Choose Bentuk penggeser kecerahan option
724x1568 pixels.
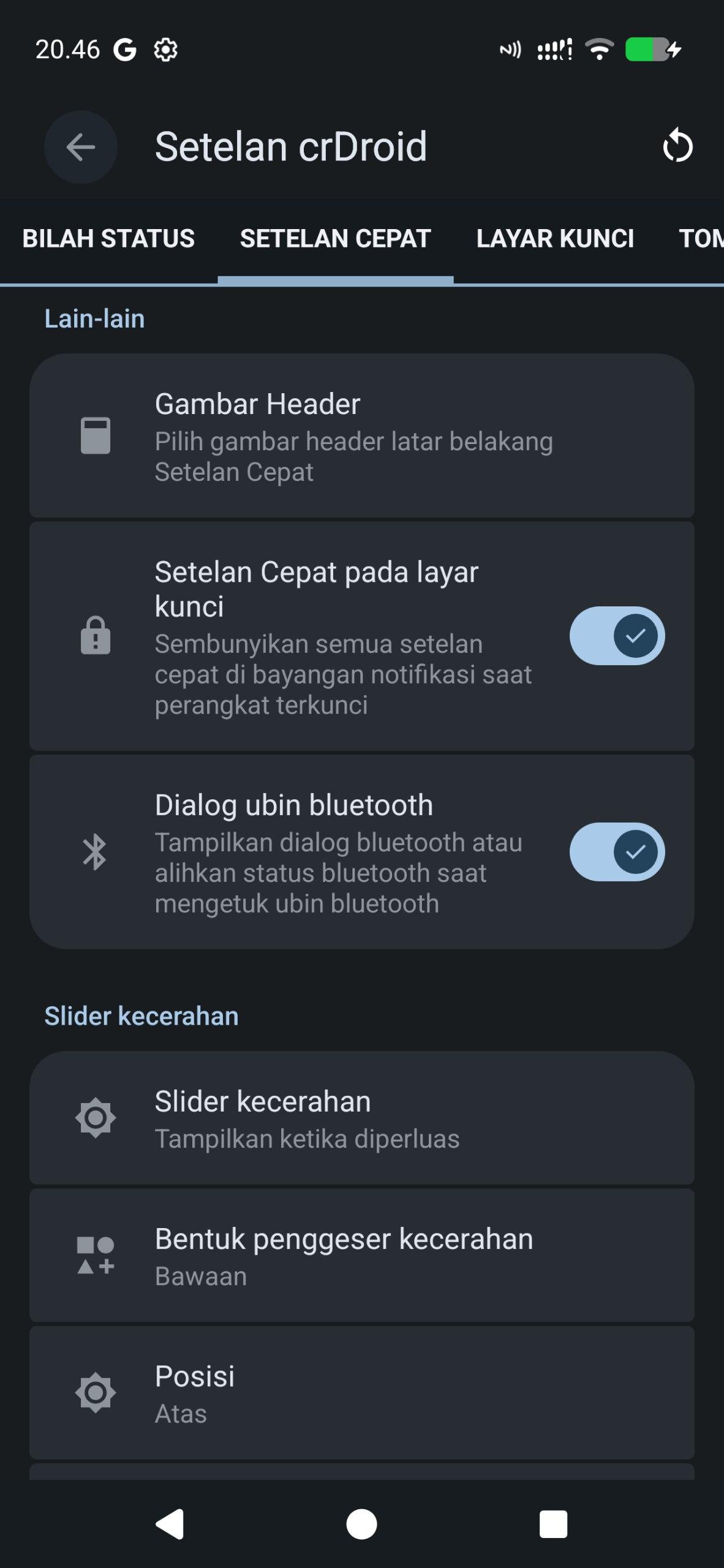coord(361,1256)
